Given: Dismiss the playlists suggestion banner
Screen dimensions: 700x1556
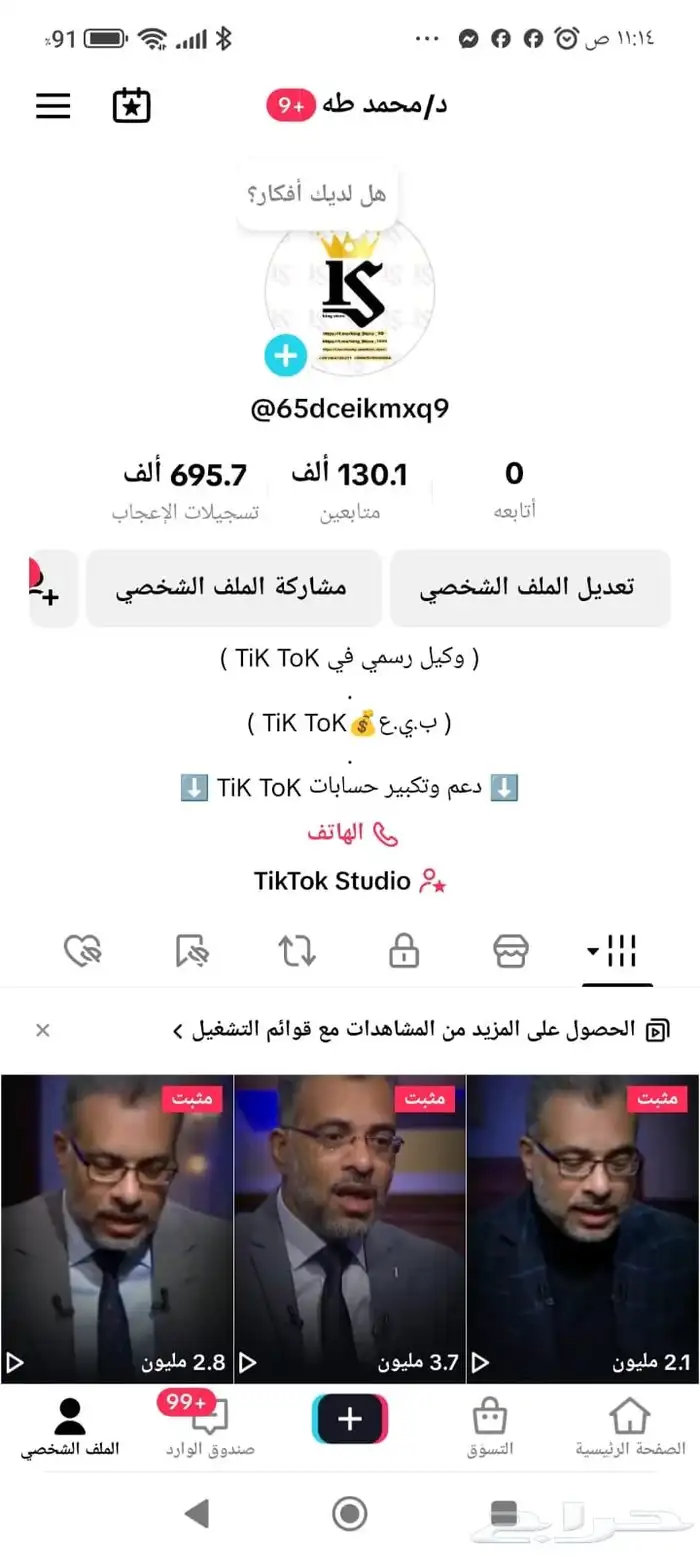Looking at the screenshot, I should [x=42, y=1030].
